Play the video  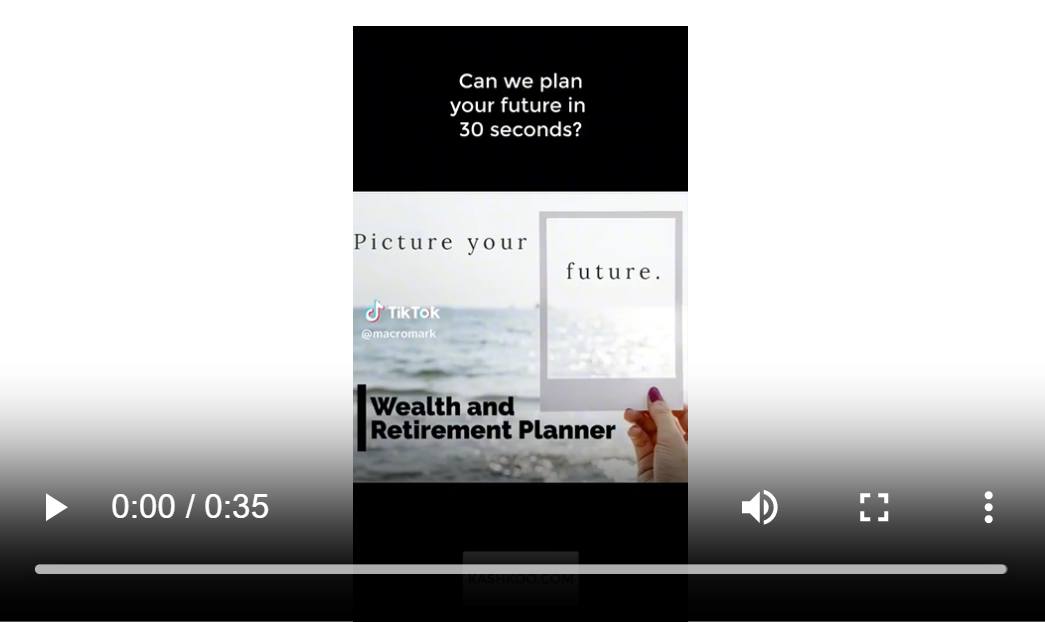point(56,507)
